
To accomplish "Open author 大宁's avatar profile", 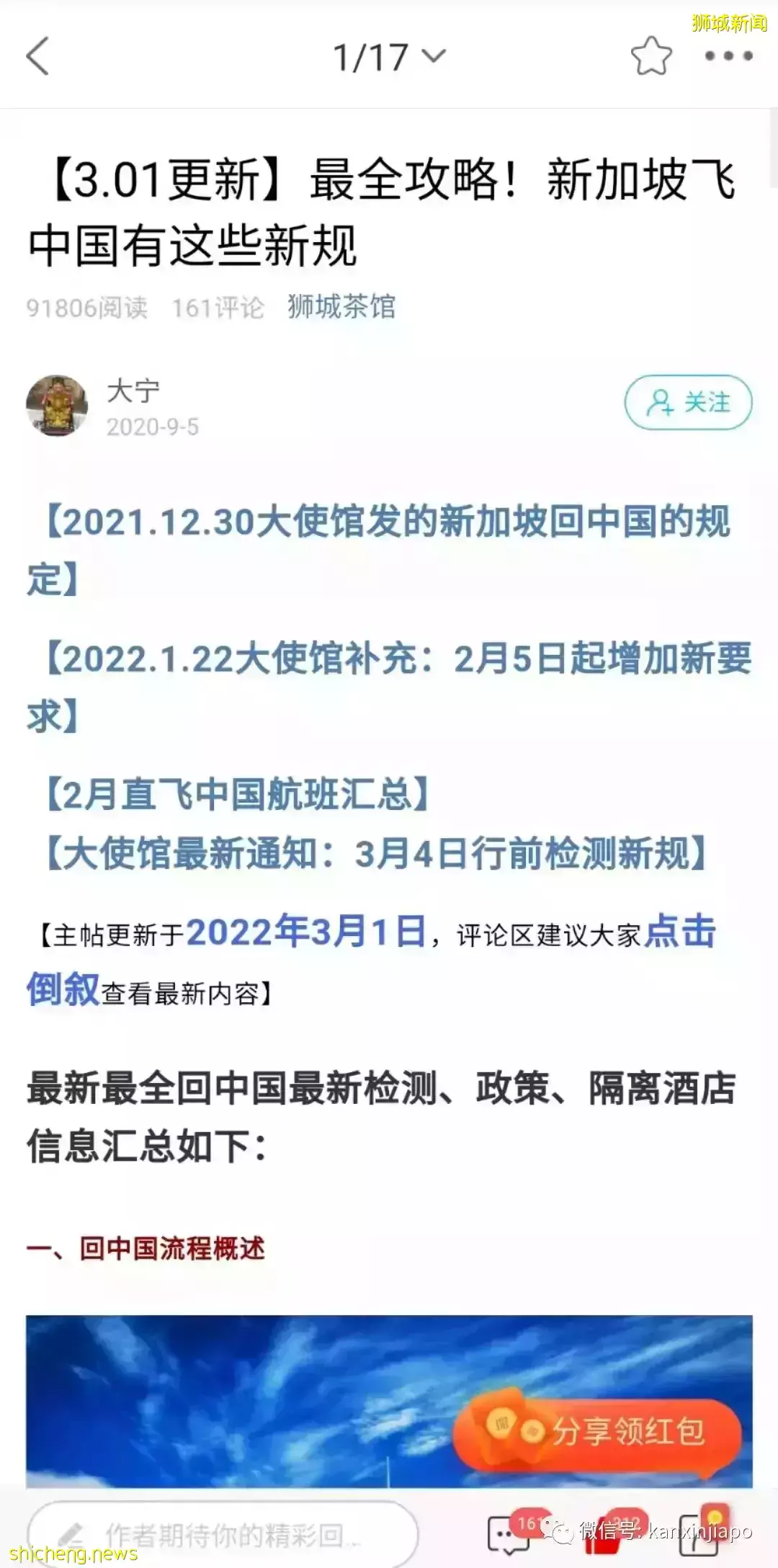I will tap(57, 405).
